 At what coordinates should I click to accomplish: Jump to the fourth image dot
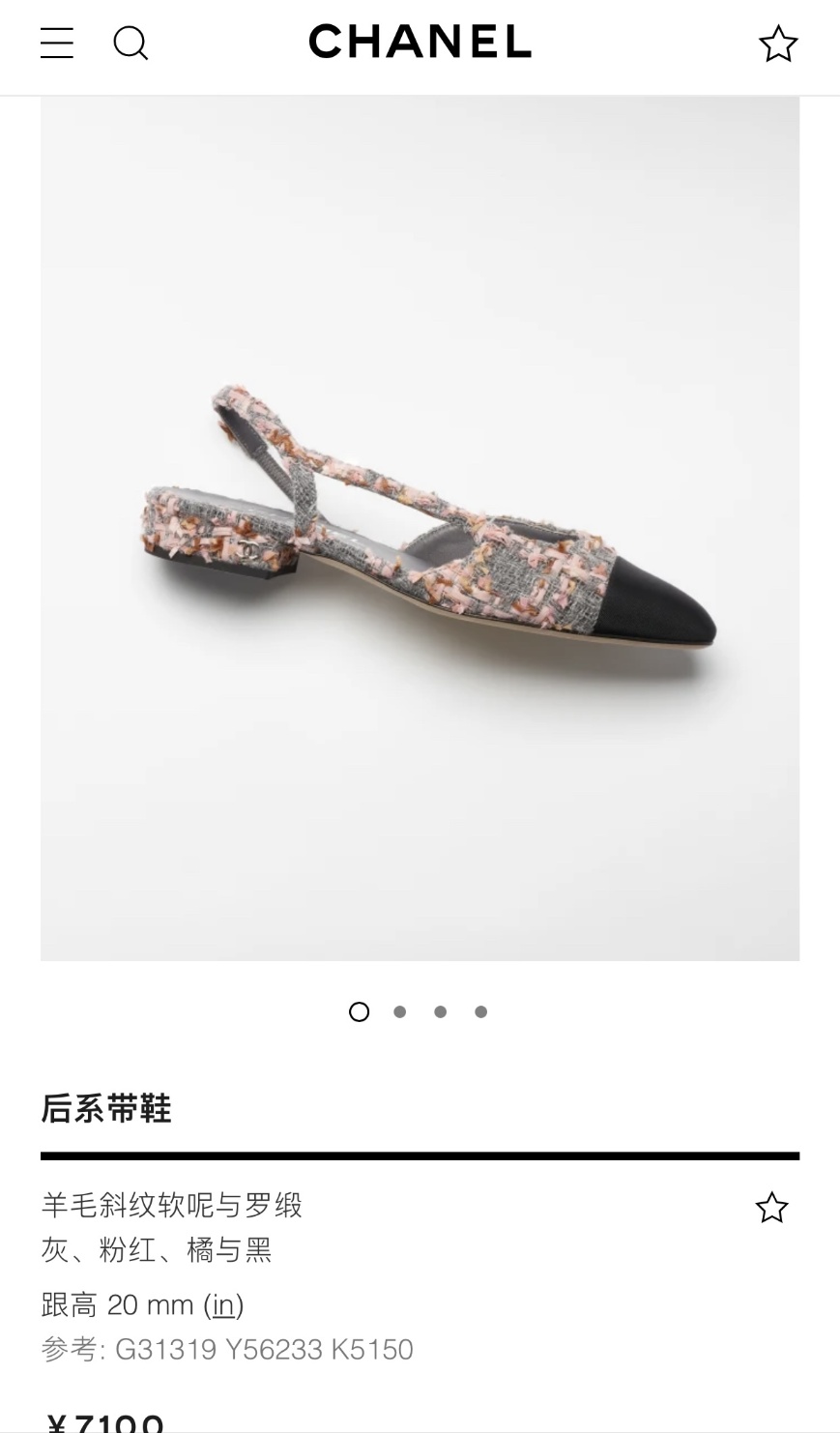pos(481,1012)
